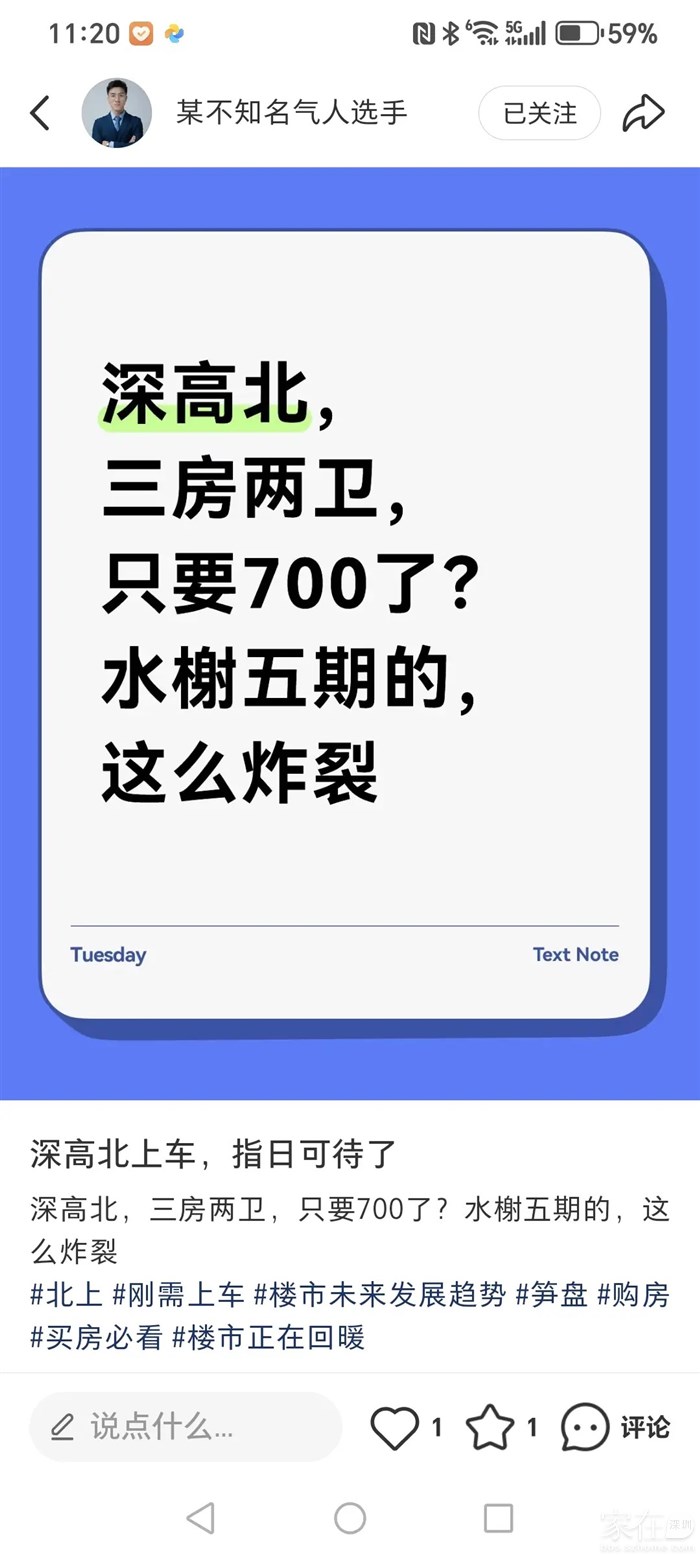This screenshot has width=700, height=1555.
Task: Share this post
Action: point(643,113)
